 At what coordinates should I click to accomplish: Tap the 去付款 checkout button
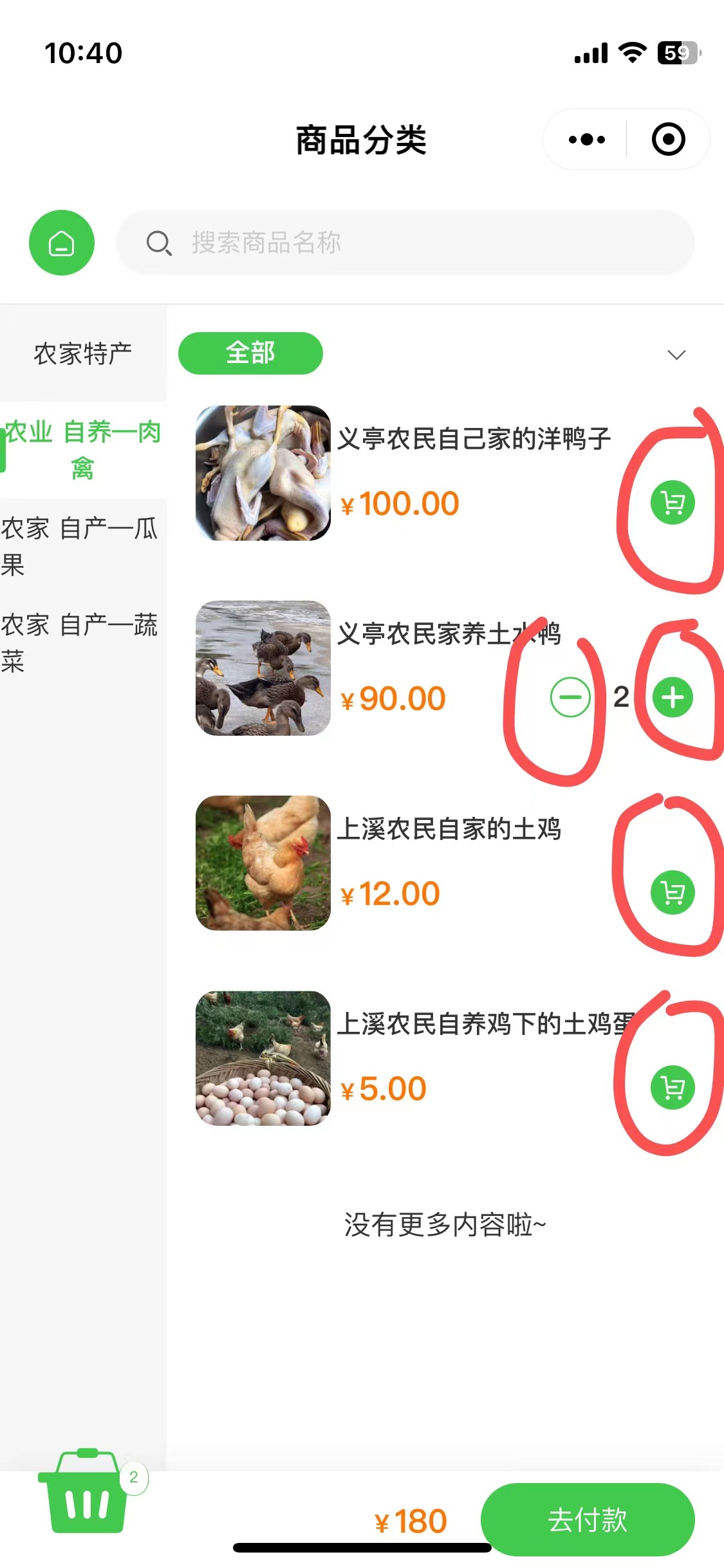[x=587, y=1520]
